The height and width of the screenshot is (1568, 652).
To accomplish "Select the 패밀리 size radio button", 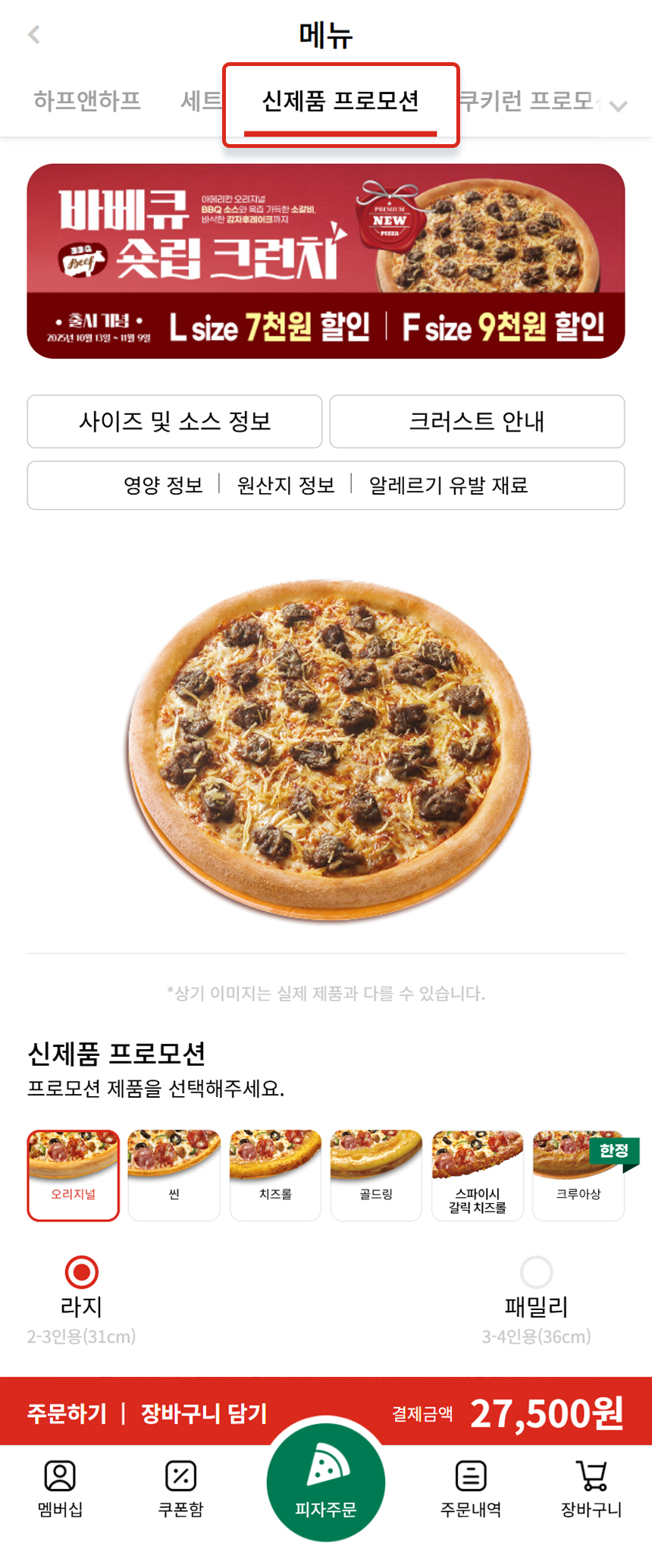I will click(536, 1272).
